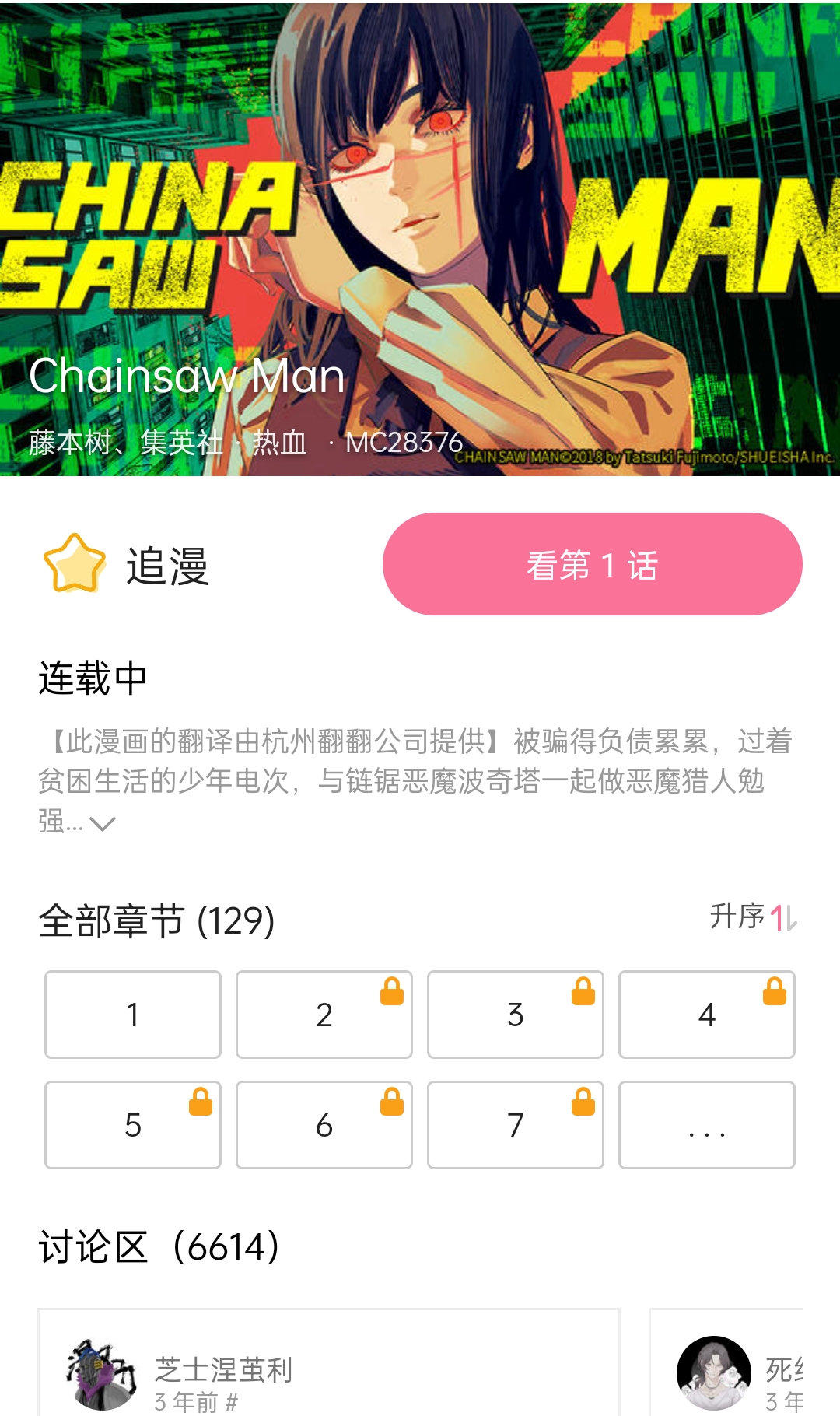Select chapter 7

(516, 1125)
